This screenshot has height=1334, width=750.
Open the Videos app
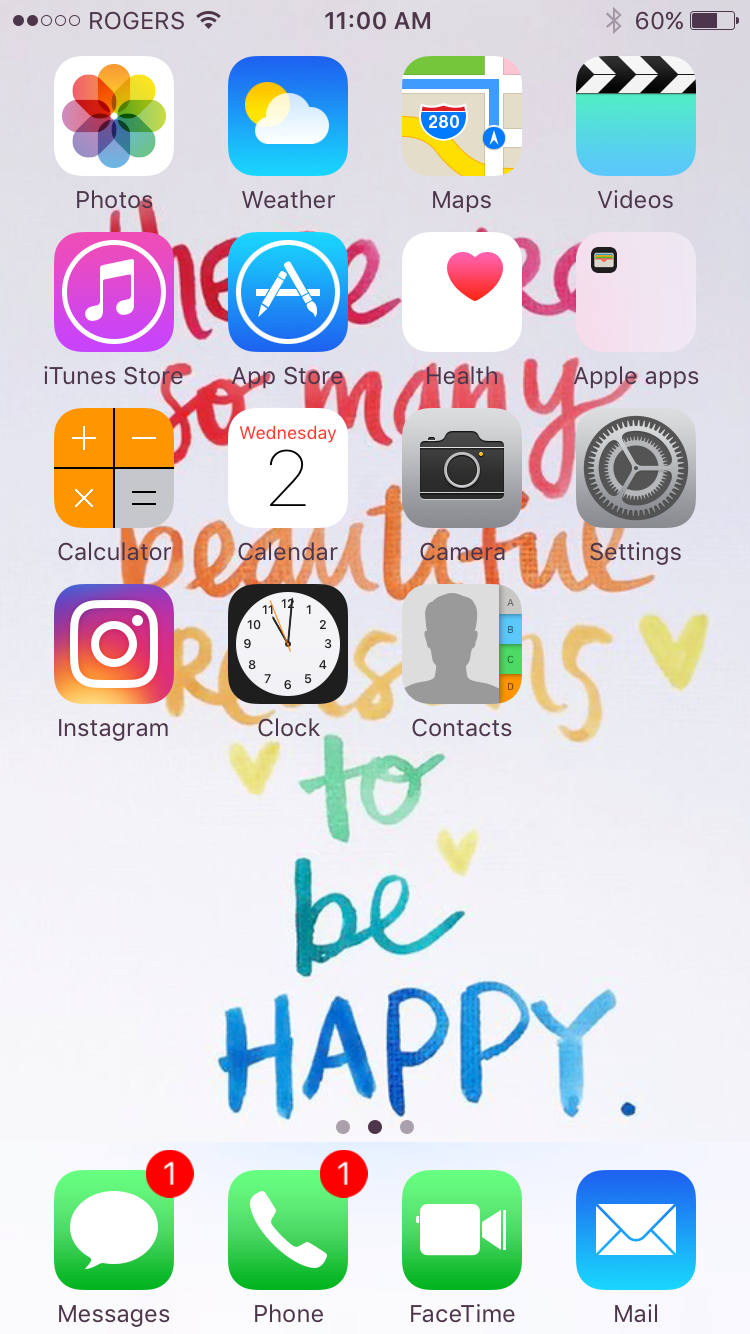pyautogui.click(x=636, y=116)
